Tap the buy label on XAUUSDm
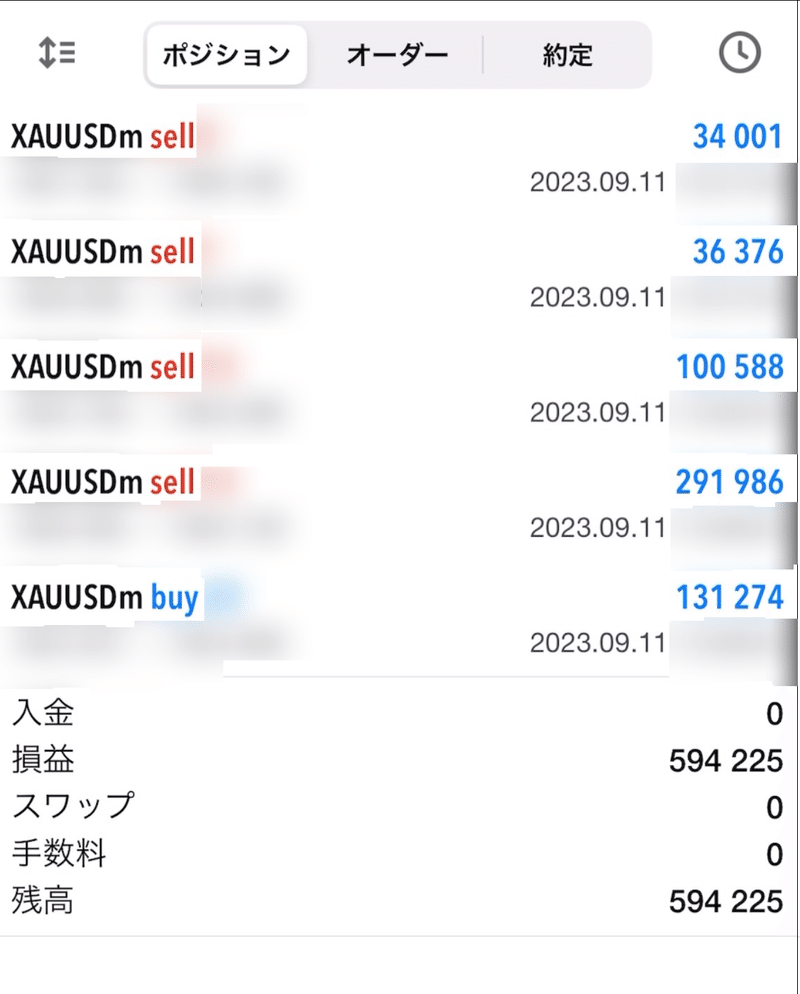Screen dimensions: 800x994 coord(172,598)
